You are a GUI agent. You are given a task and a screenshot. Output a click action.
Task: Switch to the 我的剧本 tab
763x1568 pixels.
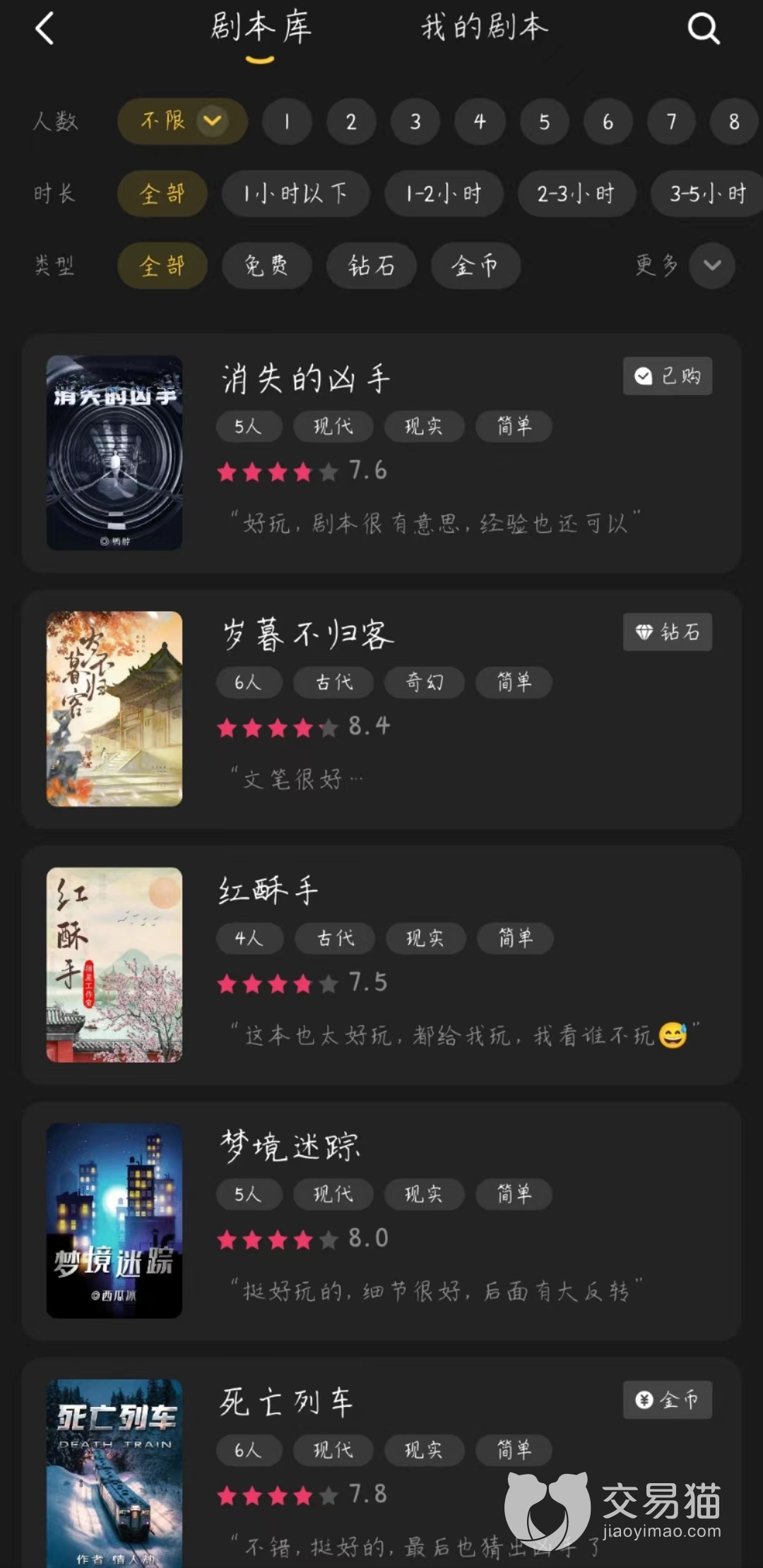click(485, 28)
